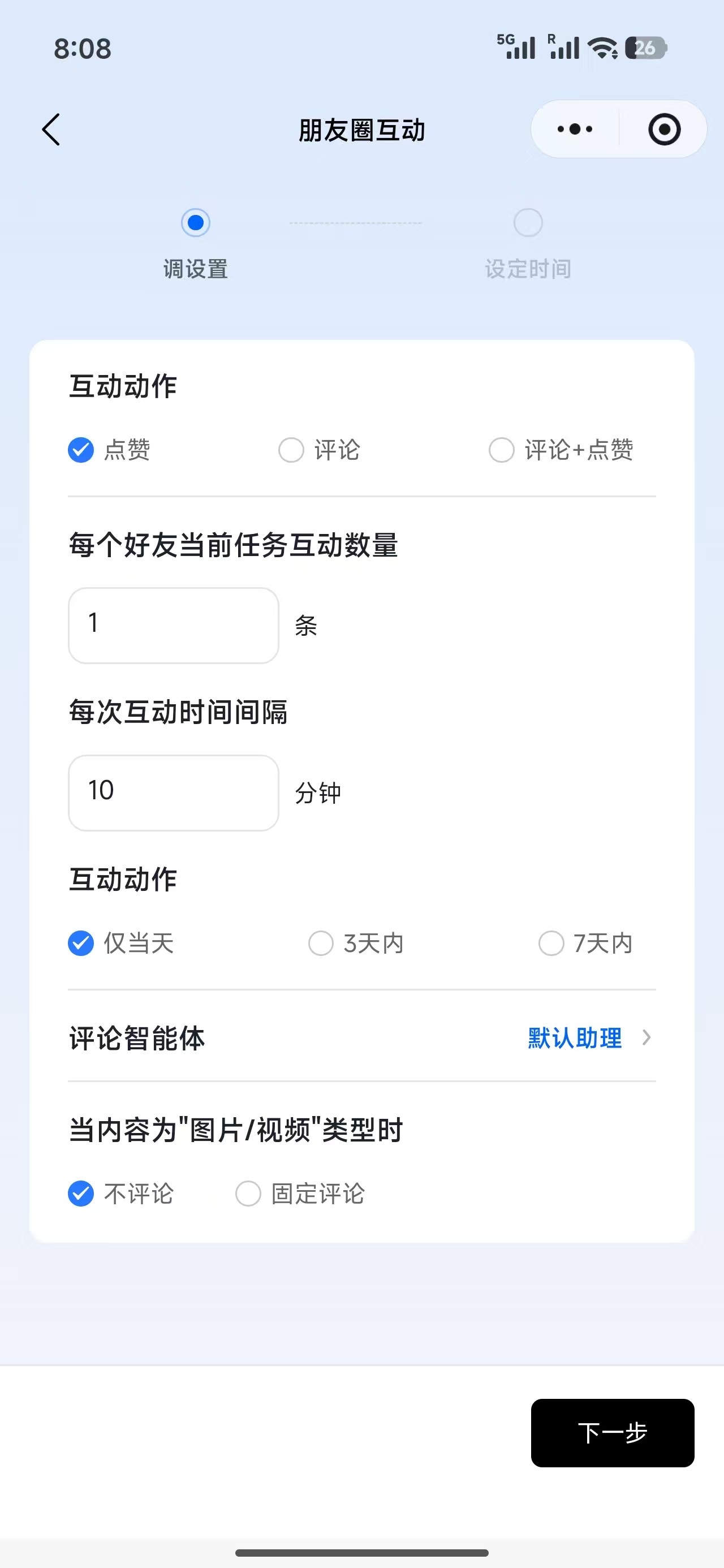Edit the 时间间隔 field showing 10
724x1568 pixels.
pos(174,792)
